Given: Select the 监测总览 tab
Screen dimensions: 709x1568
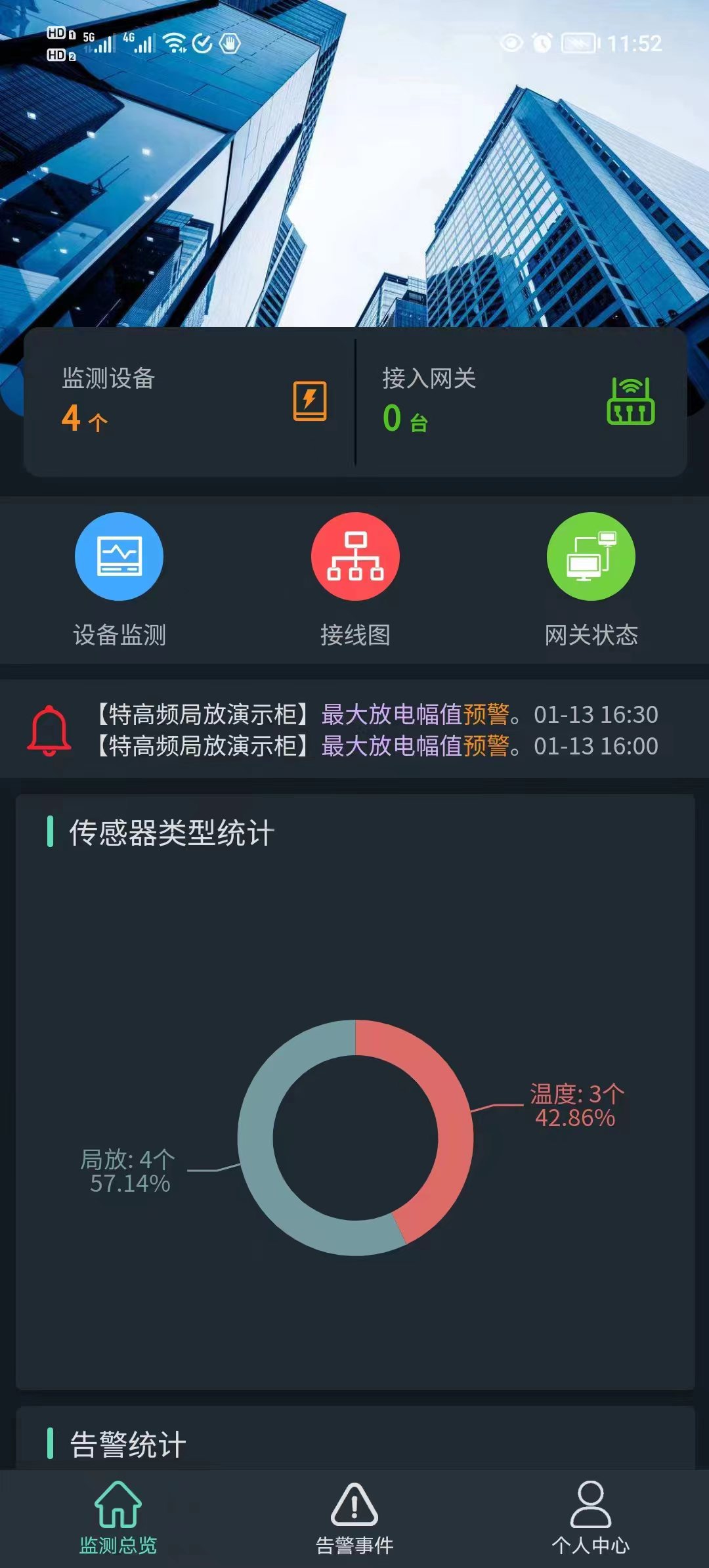Looking at the screenshot, I should click(x=118, y=1518).
